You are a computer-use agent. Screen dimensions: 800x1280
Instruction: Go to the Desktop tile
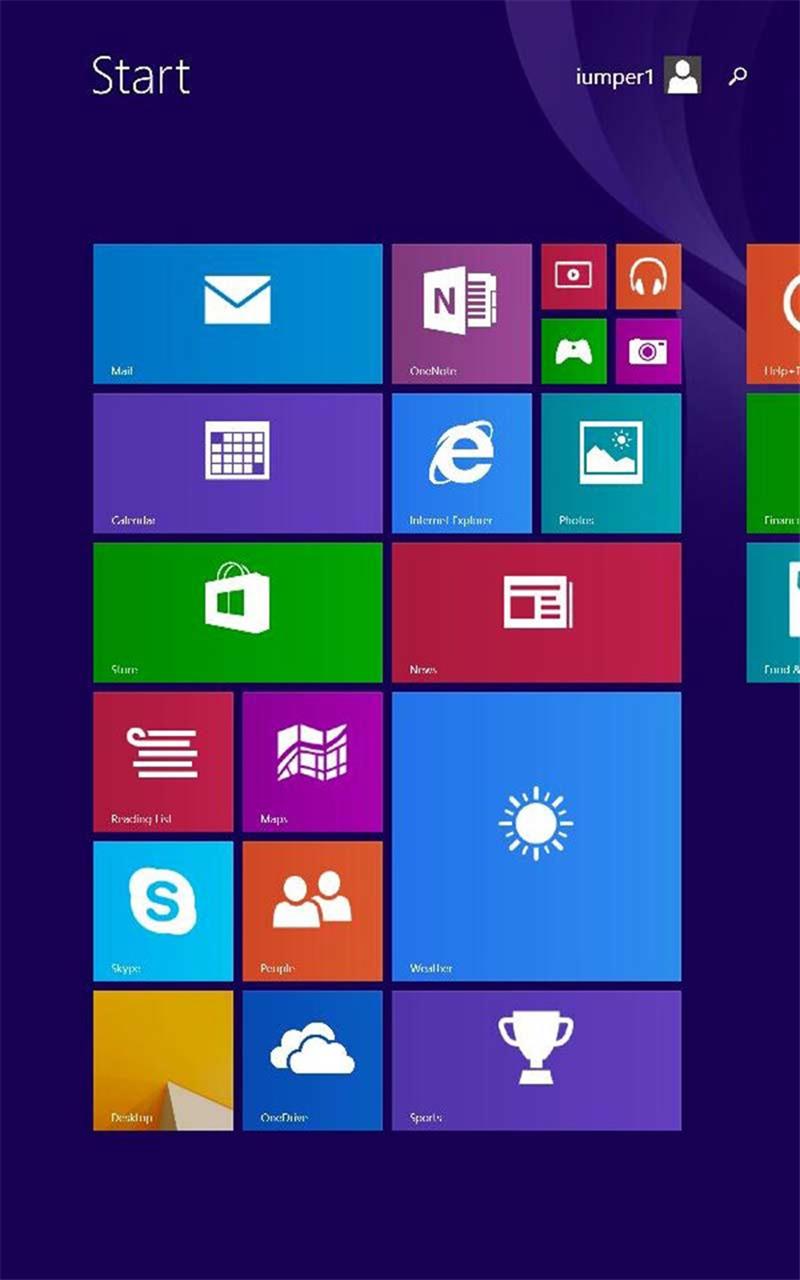[x=163, y=1060]
